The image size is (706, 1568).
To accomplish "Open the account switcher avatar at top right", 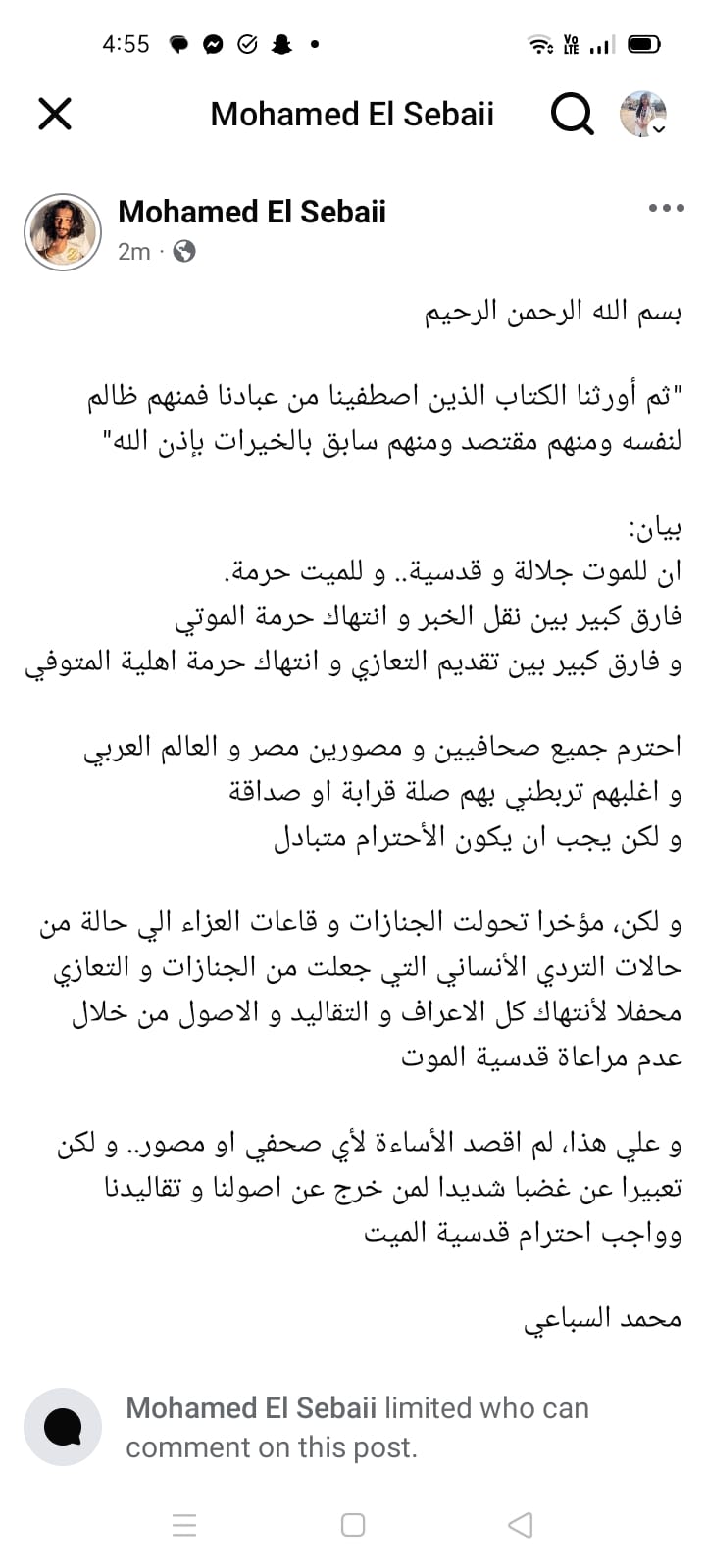I will coord(643,115).
